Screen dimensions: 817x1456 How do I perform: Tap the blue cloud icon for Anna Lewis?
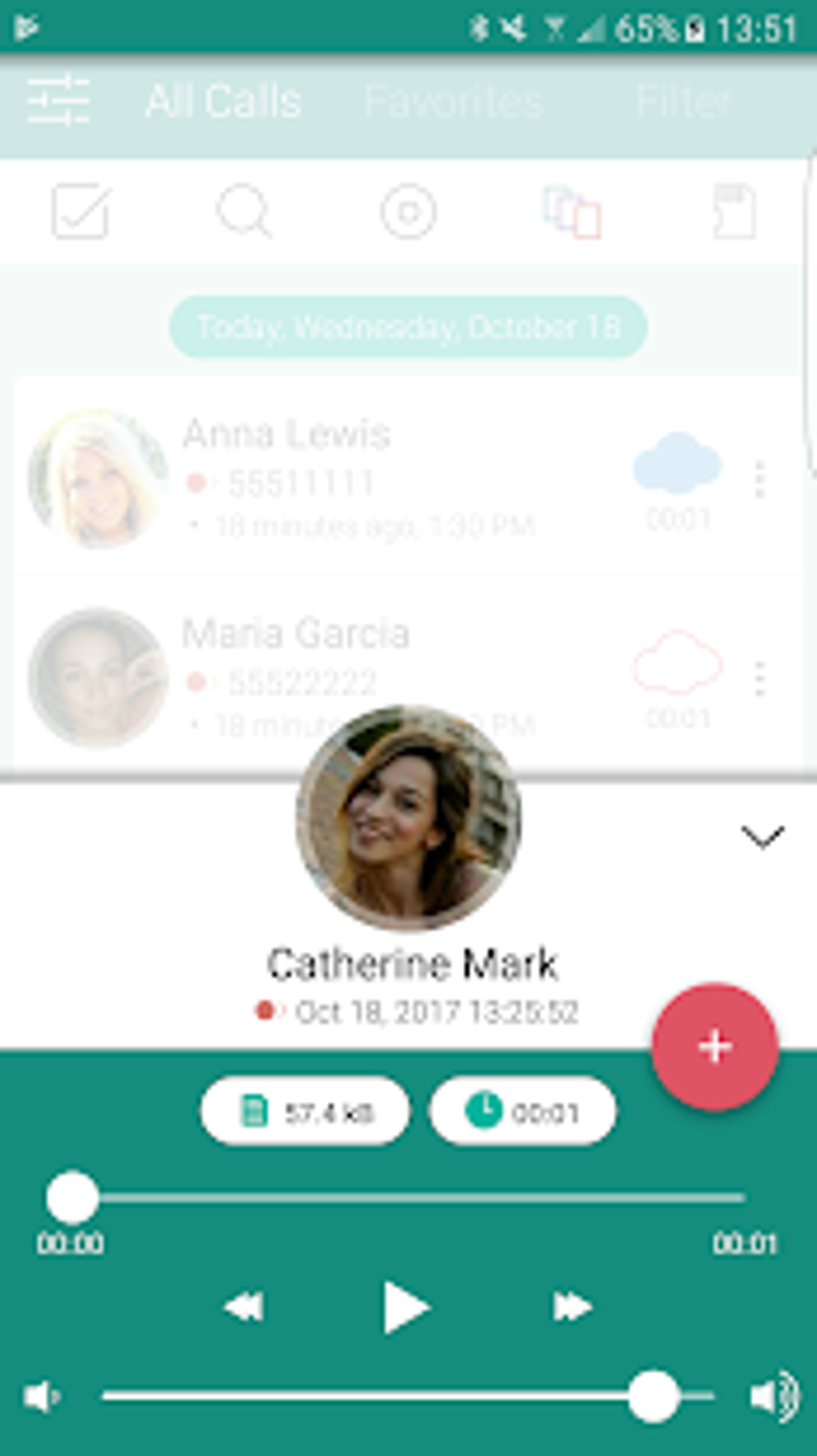coord(678,462)
